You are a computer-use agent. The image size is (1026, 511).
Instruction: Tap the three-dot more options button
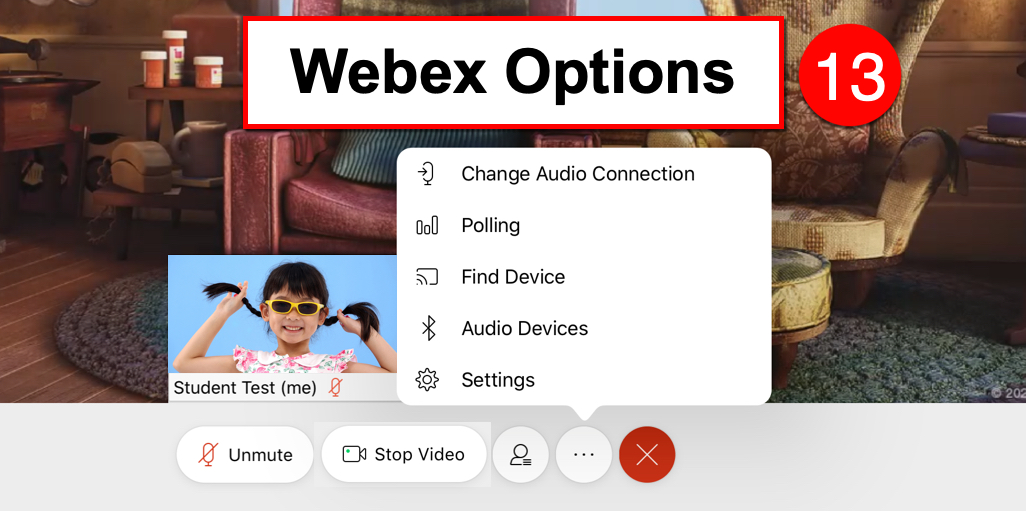pos(584,455)
